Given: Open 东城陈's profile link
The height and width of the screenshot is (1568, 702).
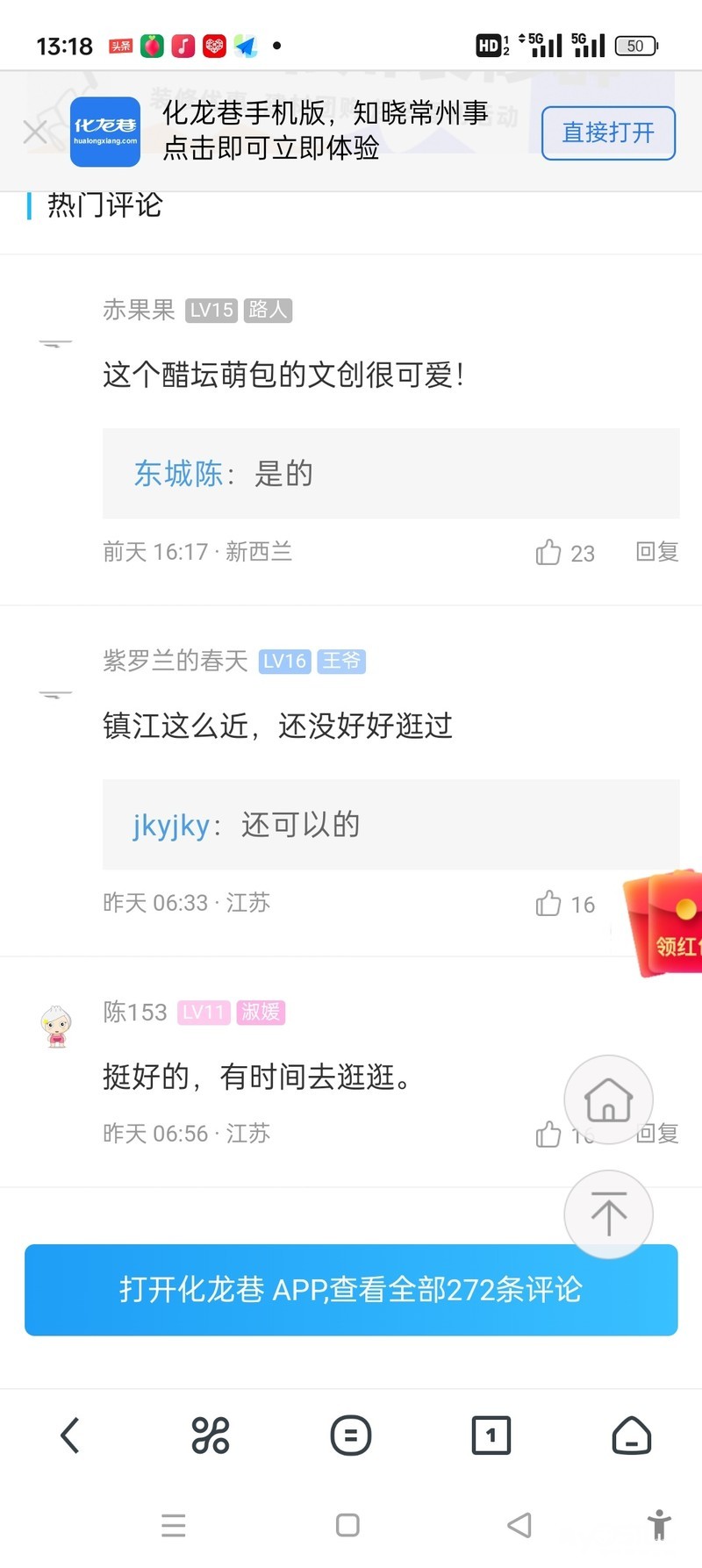Looking at the screenshot, I should tap(178, 474).
